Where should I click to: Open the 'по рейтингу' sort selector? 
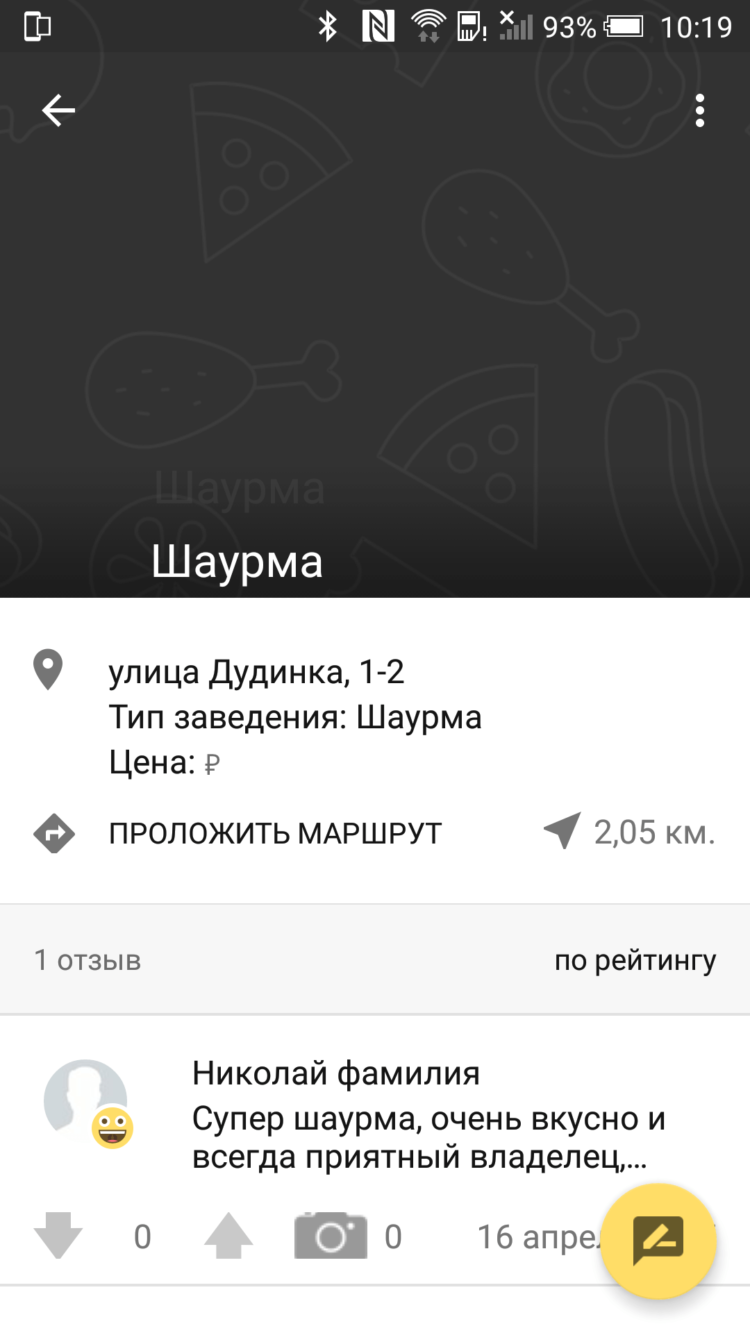click(x=636, y=959)
